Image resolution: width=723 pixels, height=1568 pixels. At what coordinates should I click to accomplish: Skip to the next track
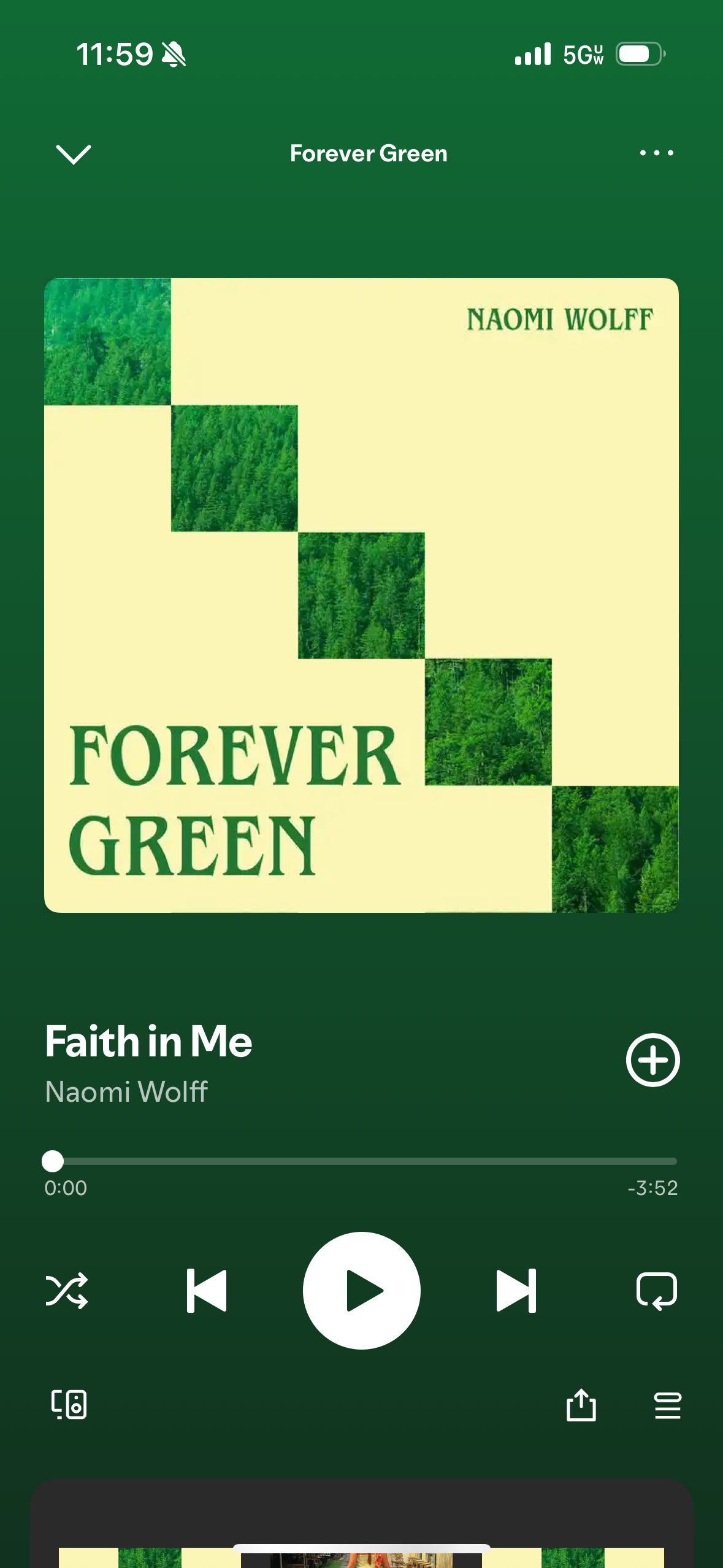coord(516,1291)
